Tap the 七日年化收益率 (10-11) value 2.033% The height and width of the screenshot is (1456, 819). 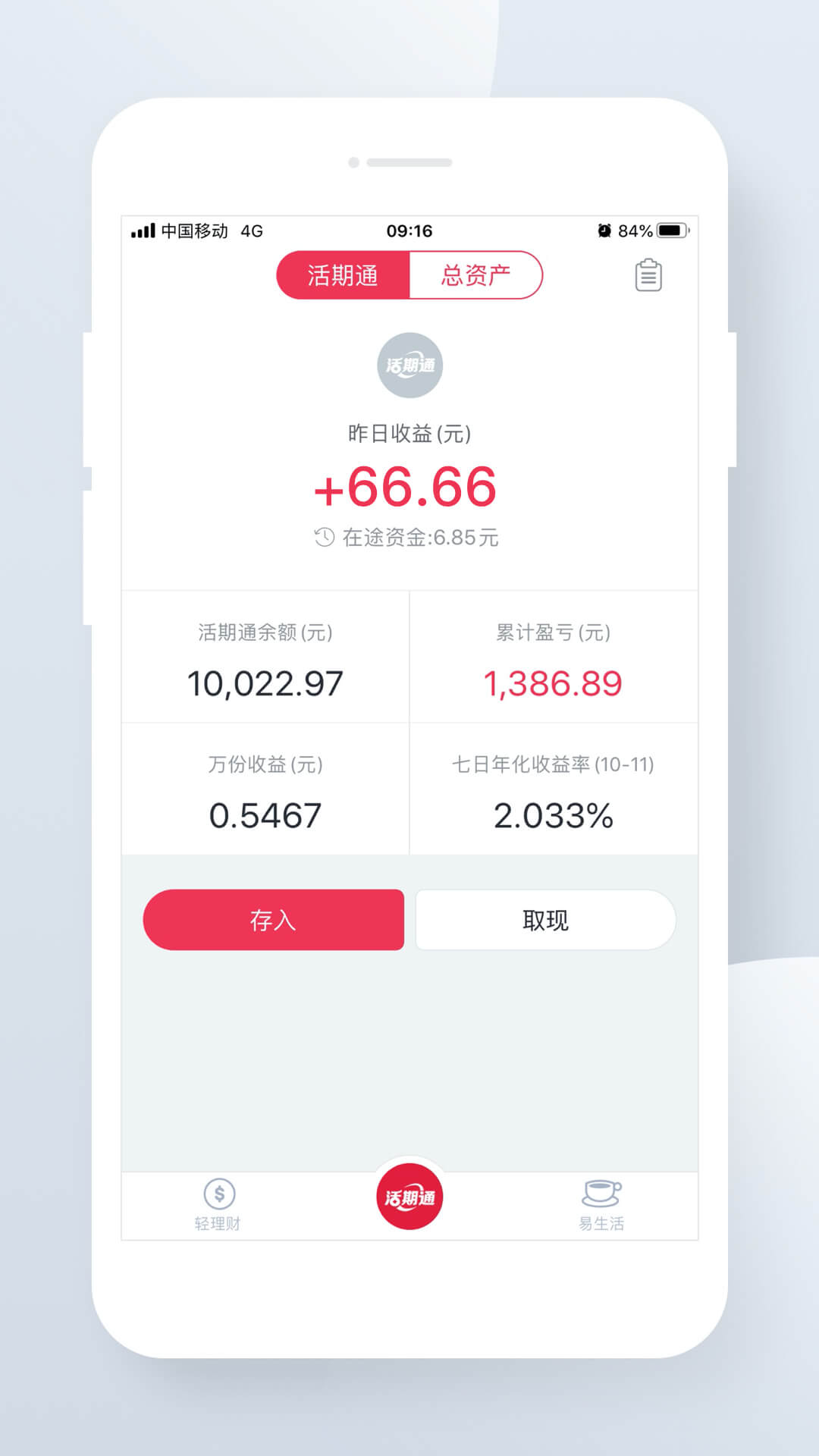pos(554,815)
